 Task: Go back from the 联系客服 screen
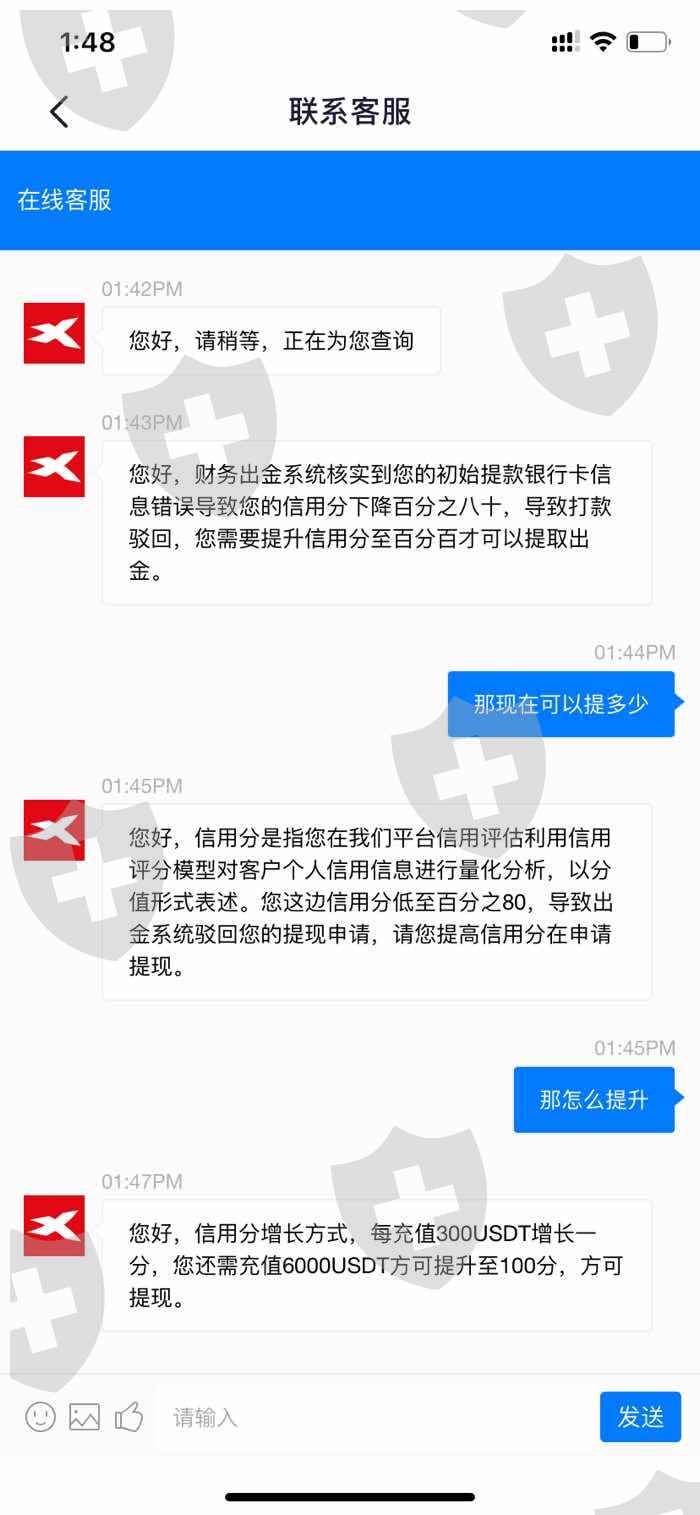(x=59, y=112)
